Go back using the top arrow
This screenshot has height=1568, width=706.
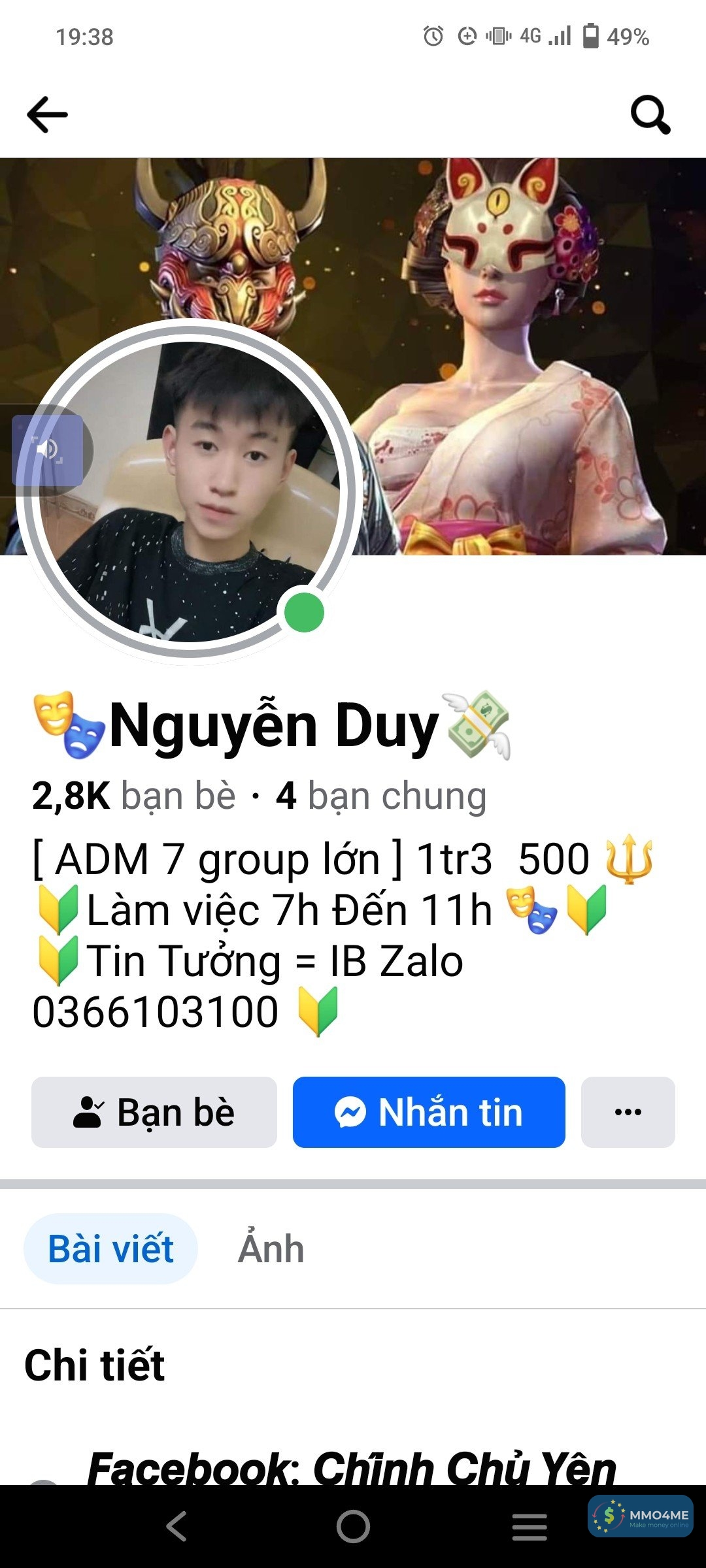[x=47, y=115]
